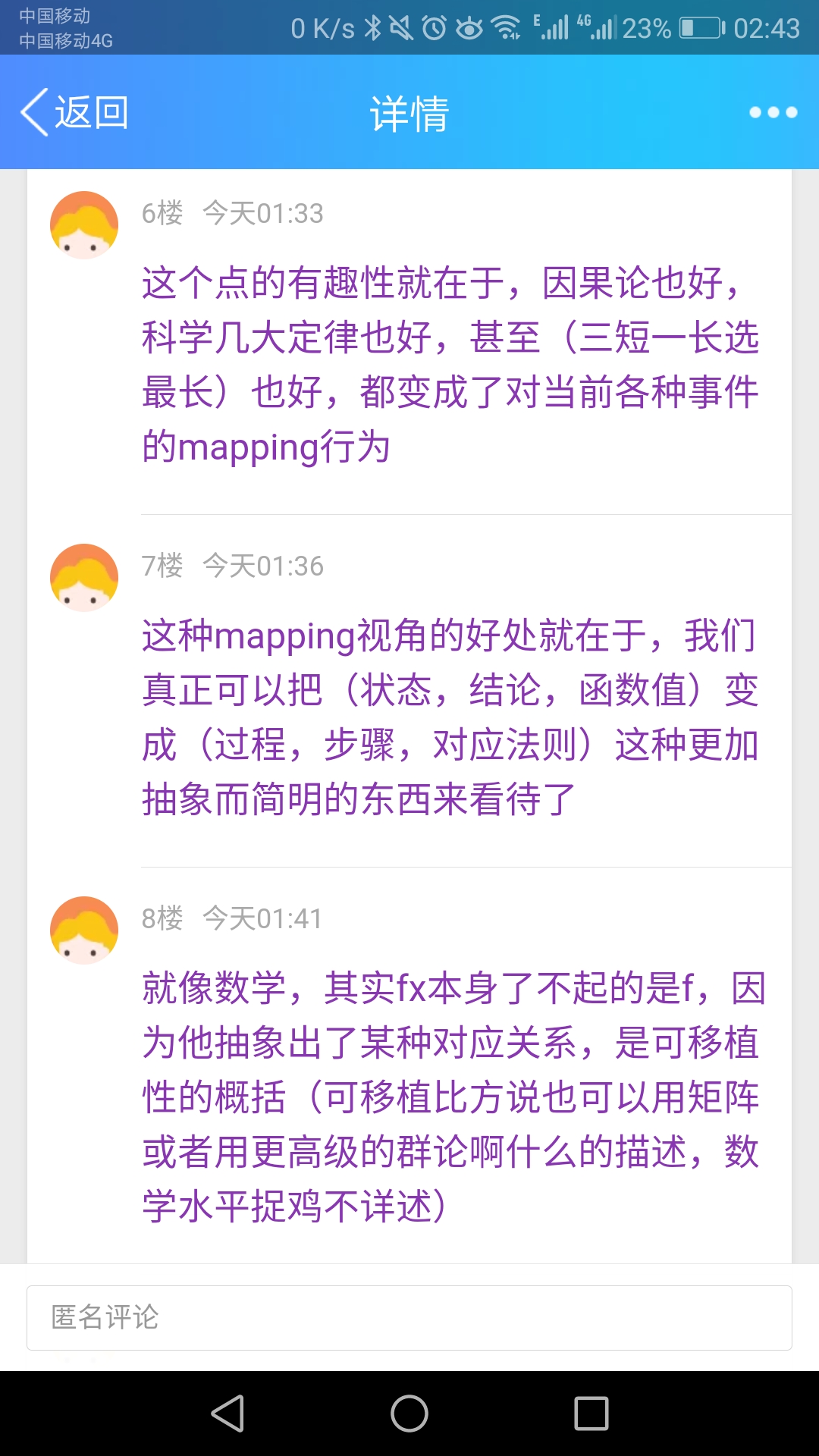Go back using the 返回 button
The width and height of the screenshot is (819, 1456).
pos(74,112)
